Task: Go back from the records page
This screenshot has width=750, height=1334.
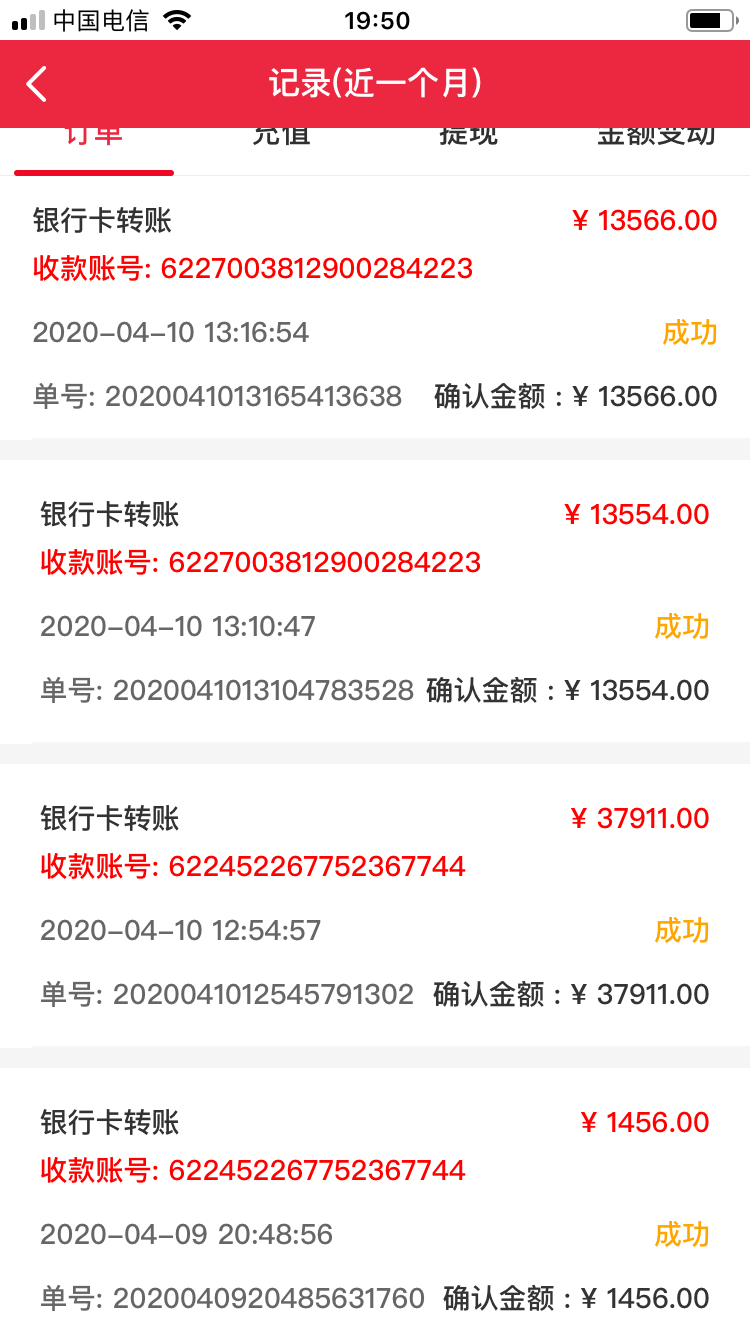Action: pos(37,84)
